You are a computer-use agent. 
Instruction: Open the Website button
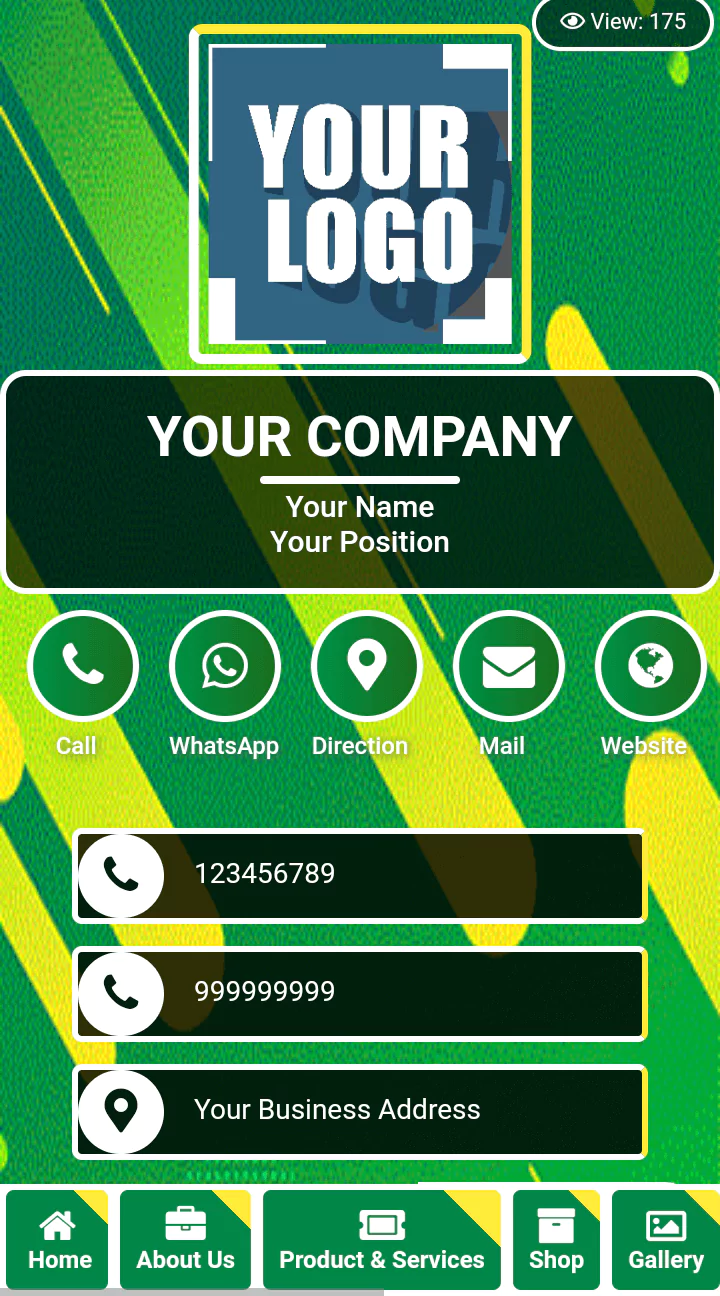(650, 666)
